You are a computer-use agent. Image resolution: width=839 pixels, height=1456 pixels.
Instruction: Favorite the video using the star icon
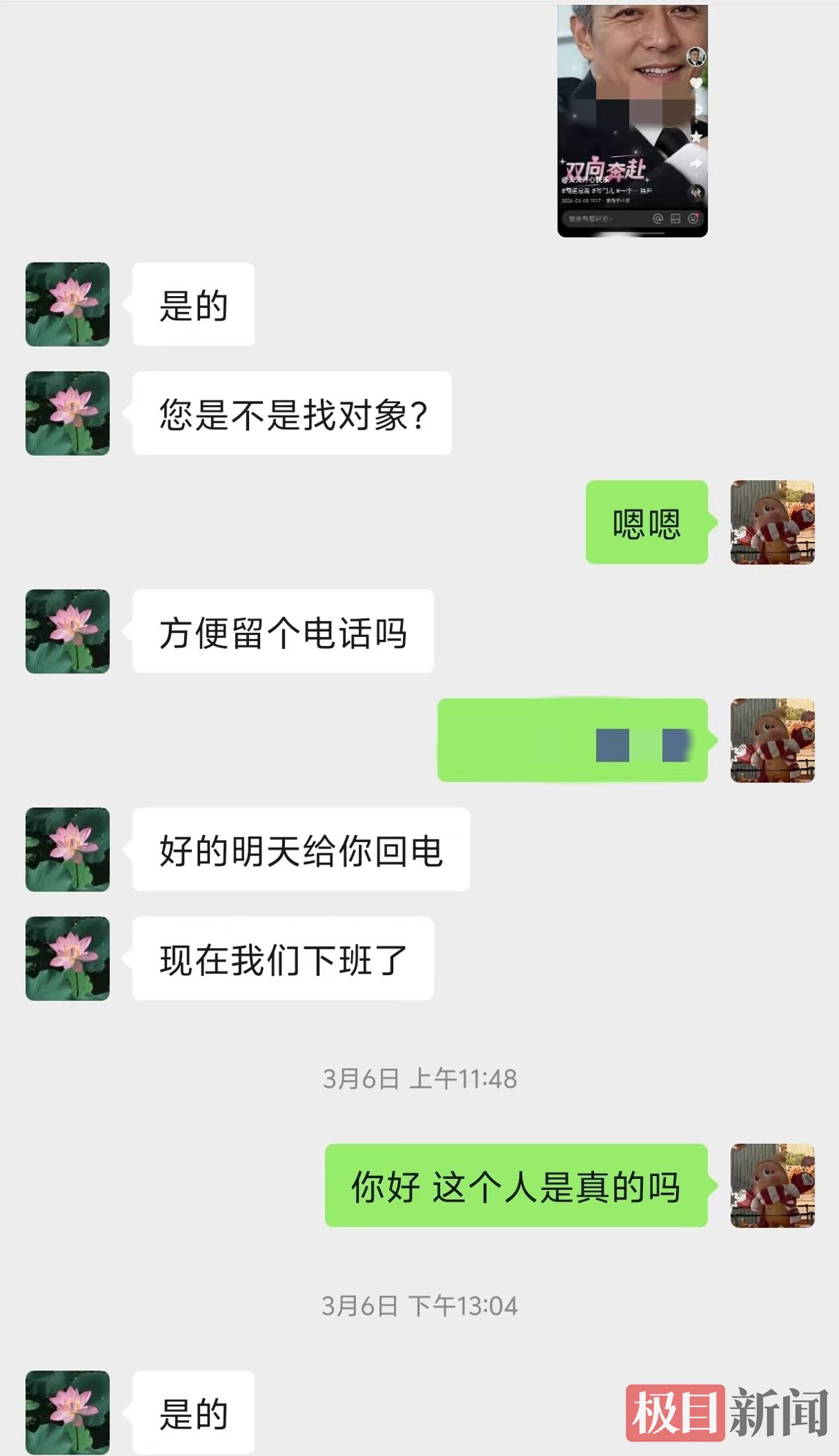click(697, 136)
